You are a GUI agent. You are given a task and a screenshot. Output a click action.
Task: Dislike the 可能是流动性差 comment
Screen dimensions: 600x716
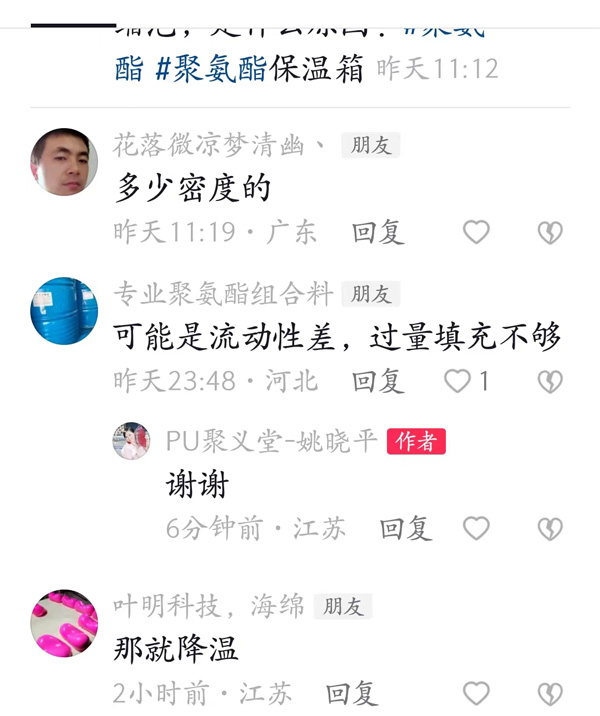[x=549, y=381]
